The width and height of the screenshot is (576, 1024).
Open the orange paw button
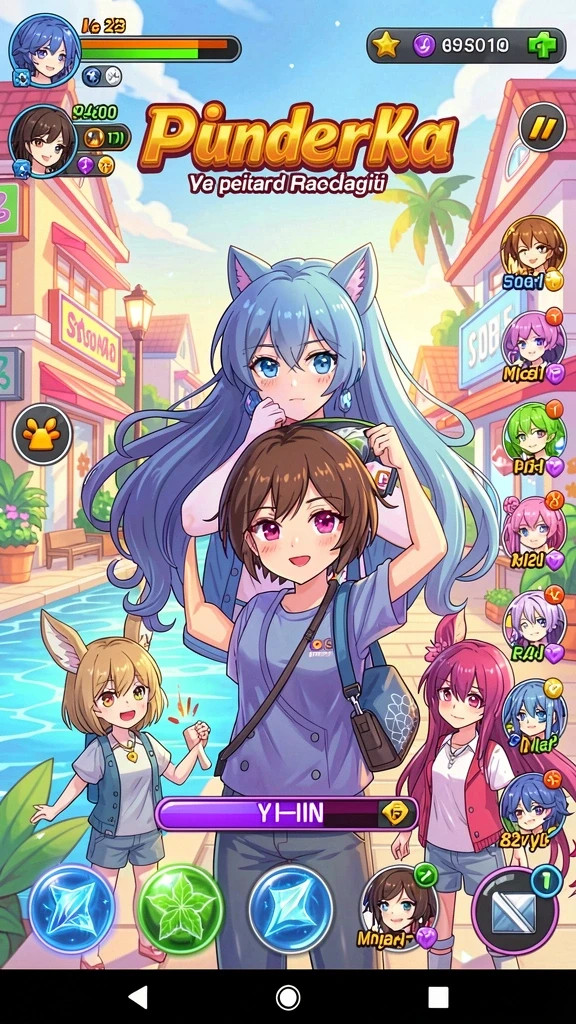42,434
